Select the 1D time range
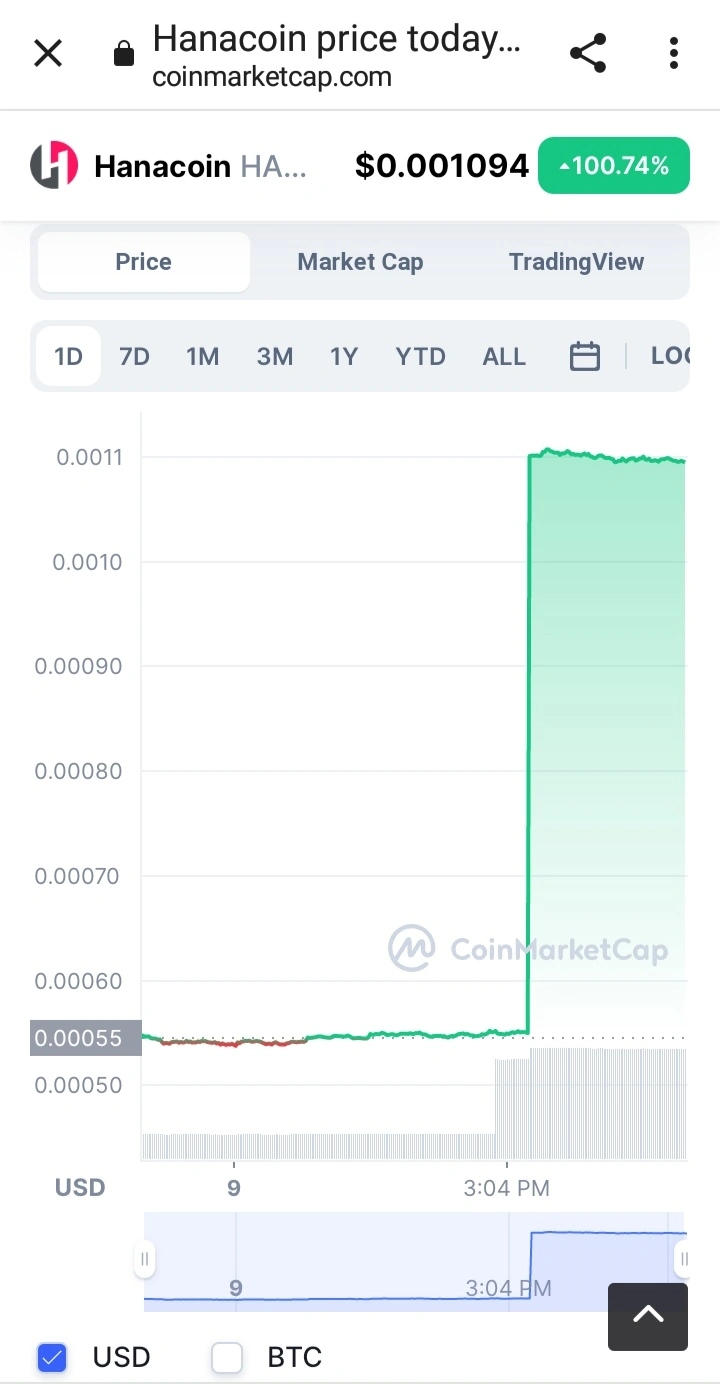Image resolution: width=720 pixels, height=1384 pixels. [x=68, y=356]
